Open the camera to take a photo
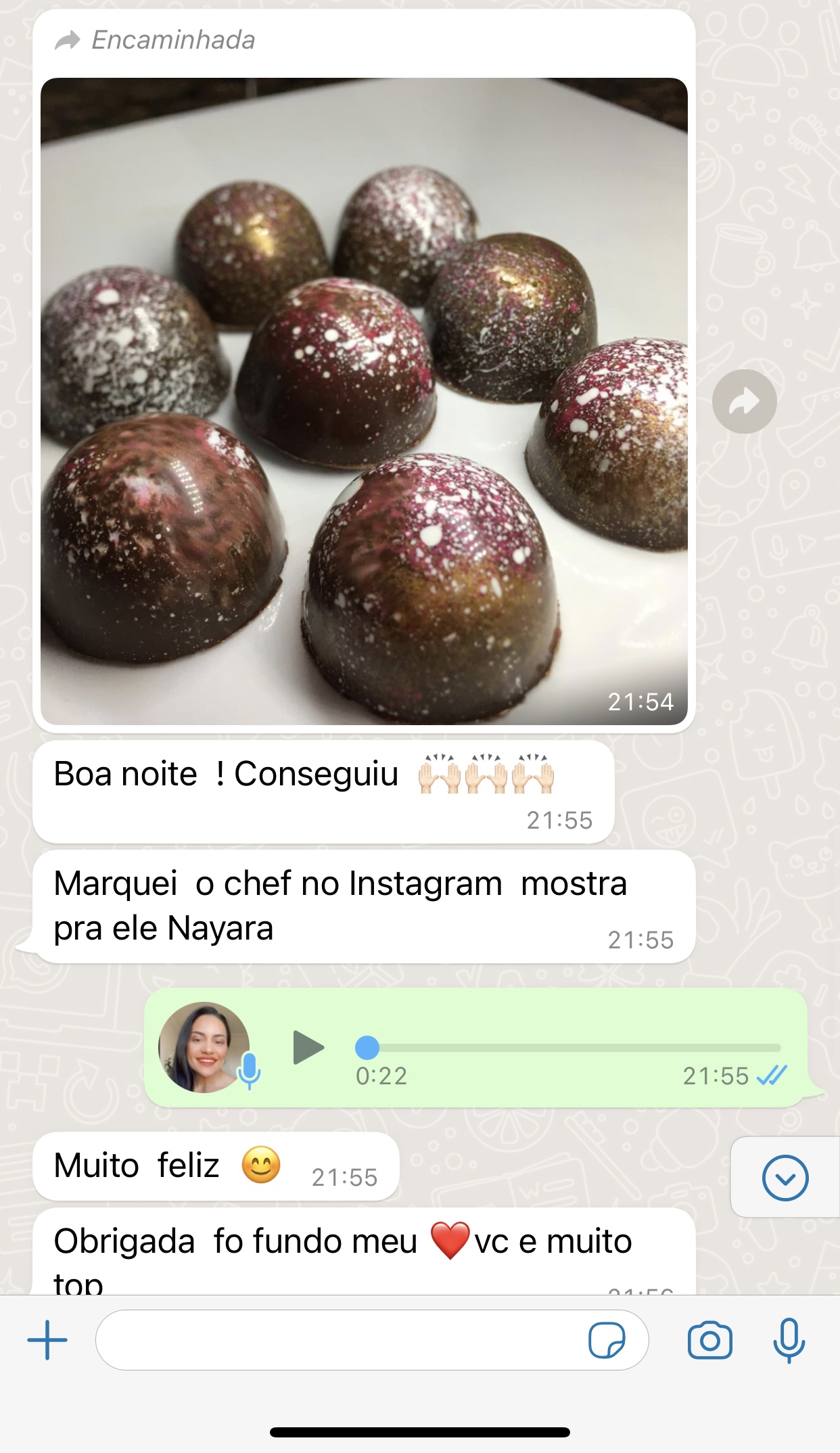Image resolution: width=840 pixels, height=1453 pixels. (709, 1340)
